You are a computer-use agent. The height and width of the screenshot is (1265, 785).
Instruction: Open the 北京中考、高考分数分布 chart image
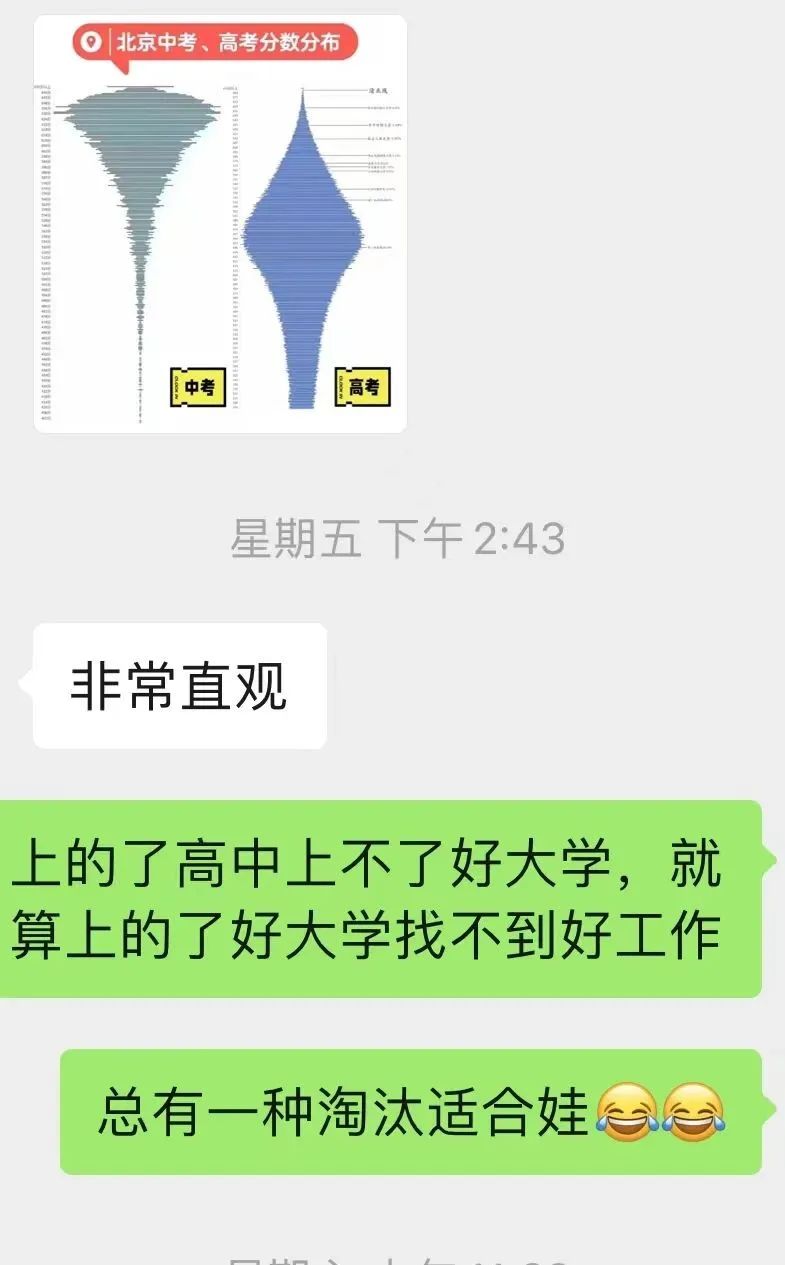click(221, 224)
